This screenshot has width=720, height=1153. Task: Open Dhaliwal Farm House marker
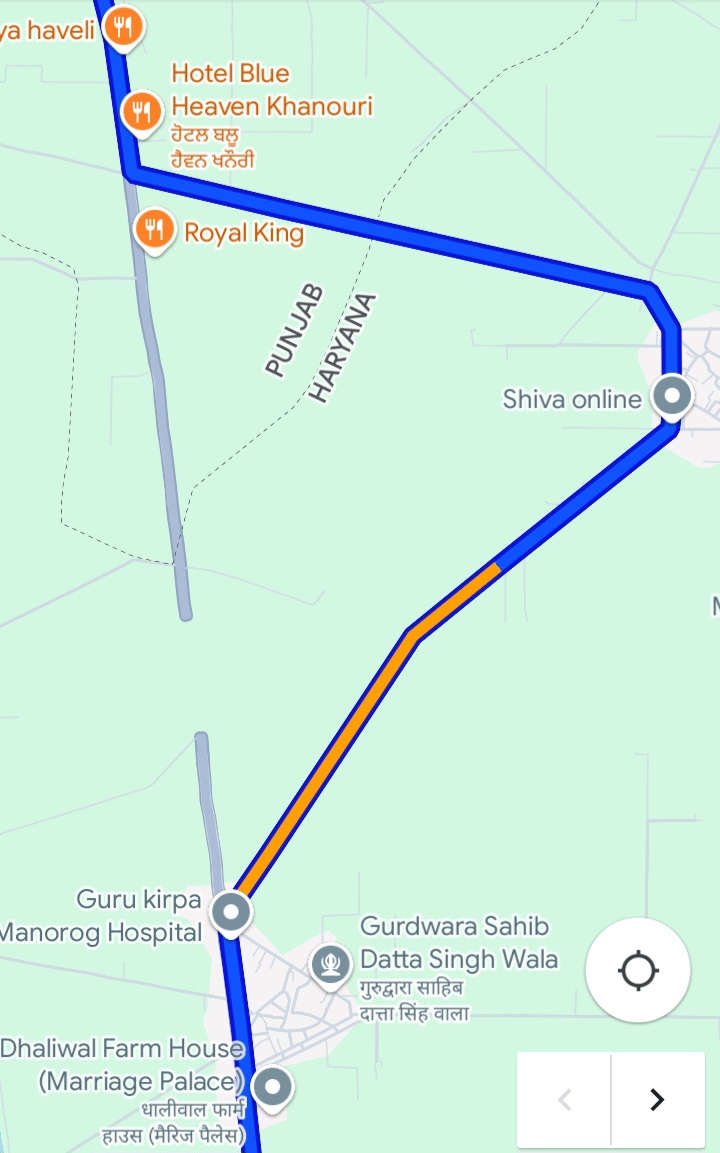click(x=272, y=1087)
